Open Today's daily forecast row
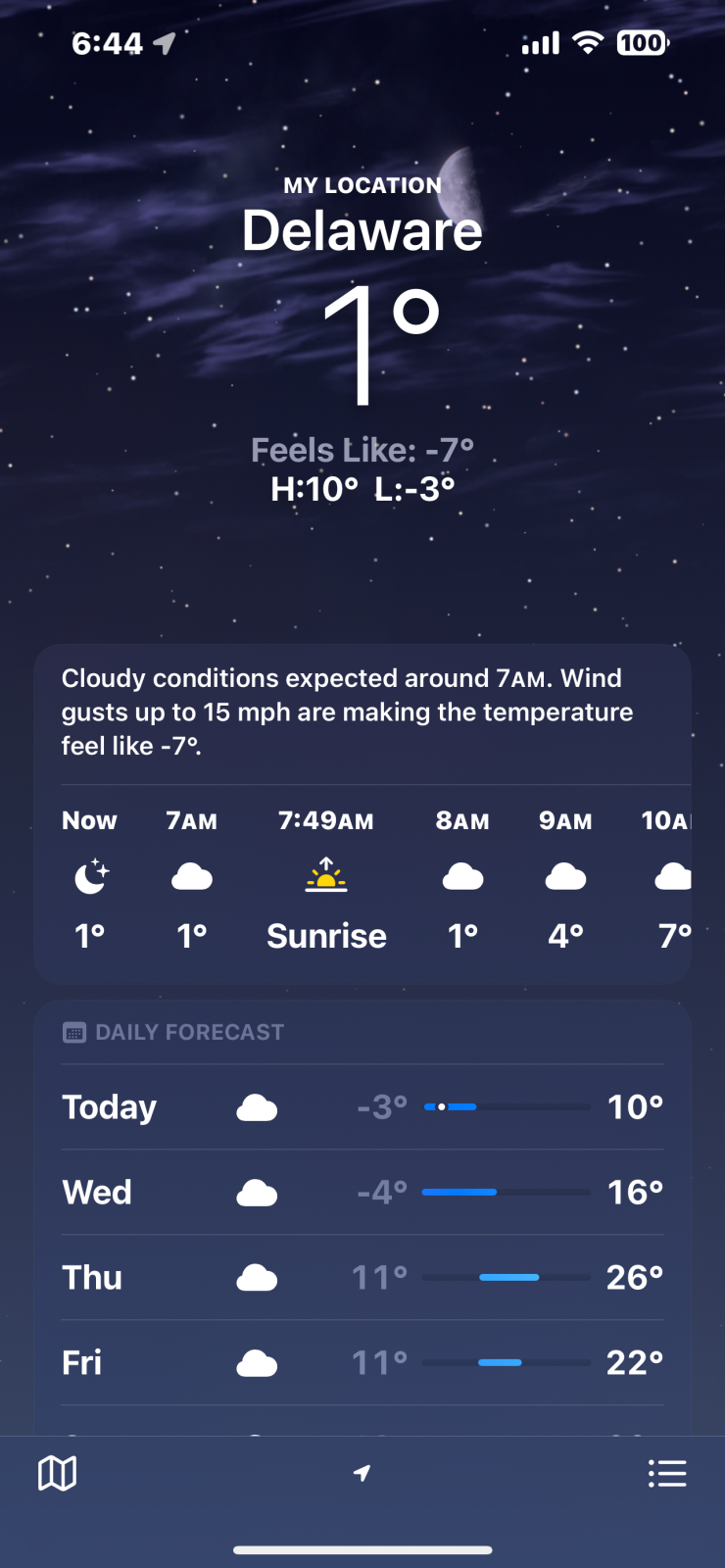725x1568 pixels. pos(362,1107)
